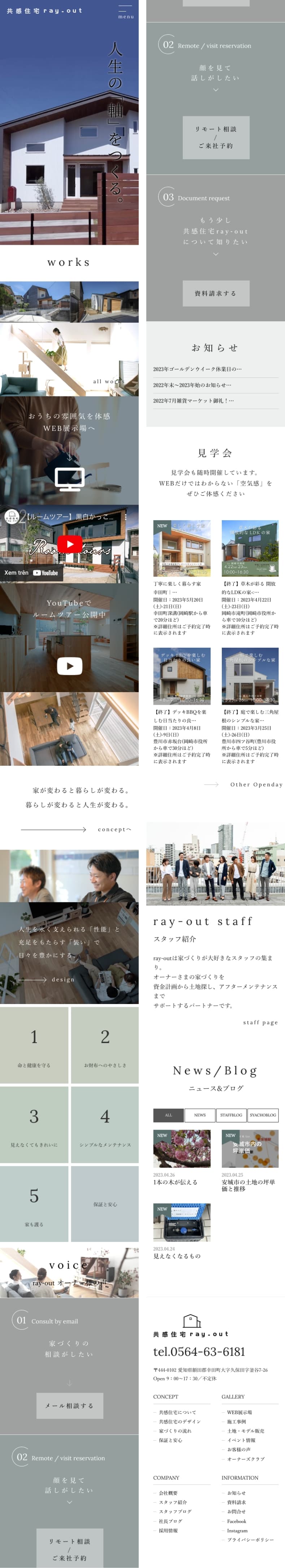
Task: Open the Other Openday link
Action: pyautogui.click(x=244, y=785)
